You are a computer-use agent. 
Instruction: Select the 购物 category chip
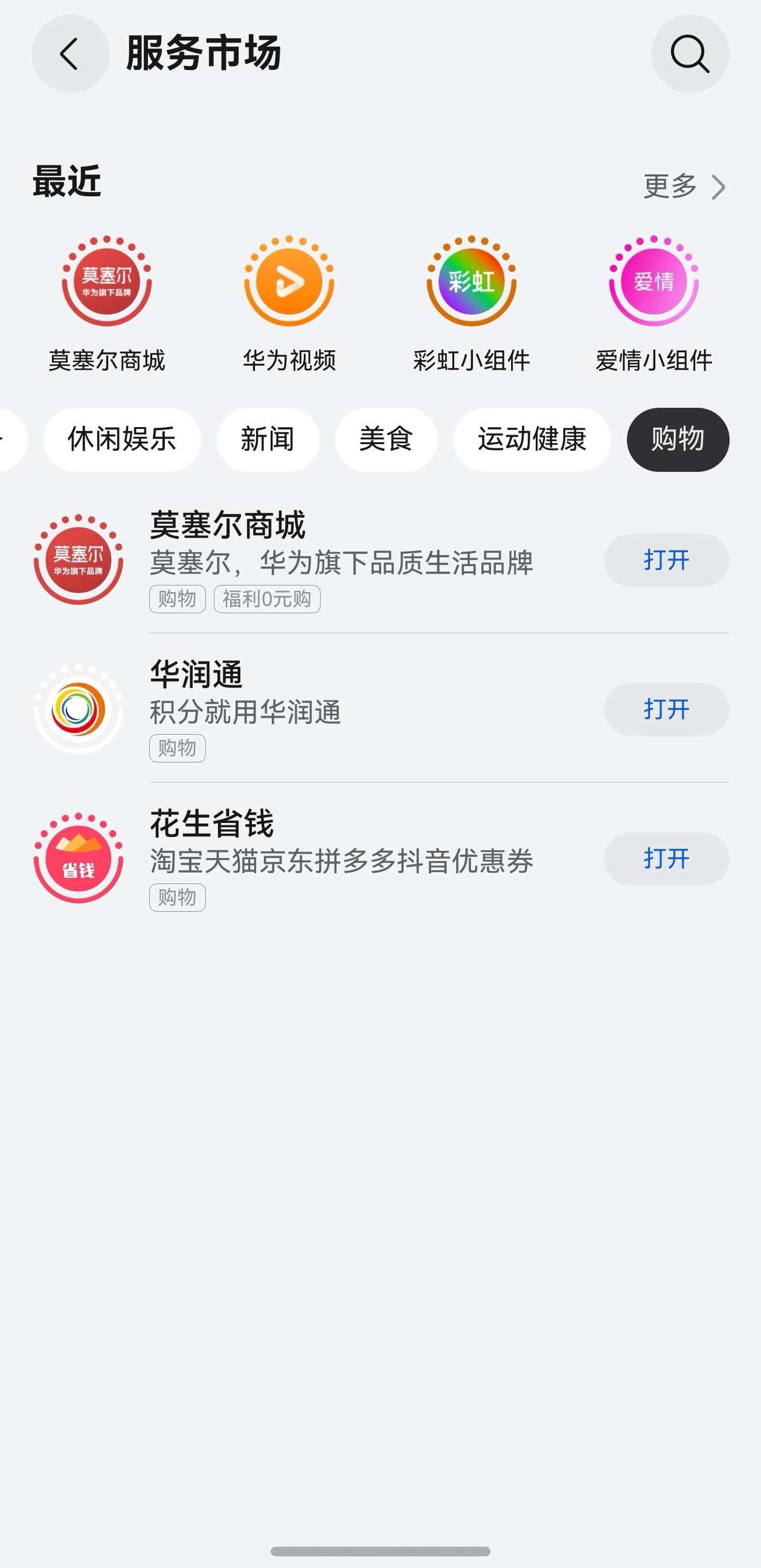click(x=678, y=439)
